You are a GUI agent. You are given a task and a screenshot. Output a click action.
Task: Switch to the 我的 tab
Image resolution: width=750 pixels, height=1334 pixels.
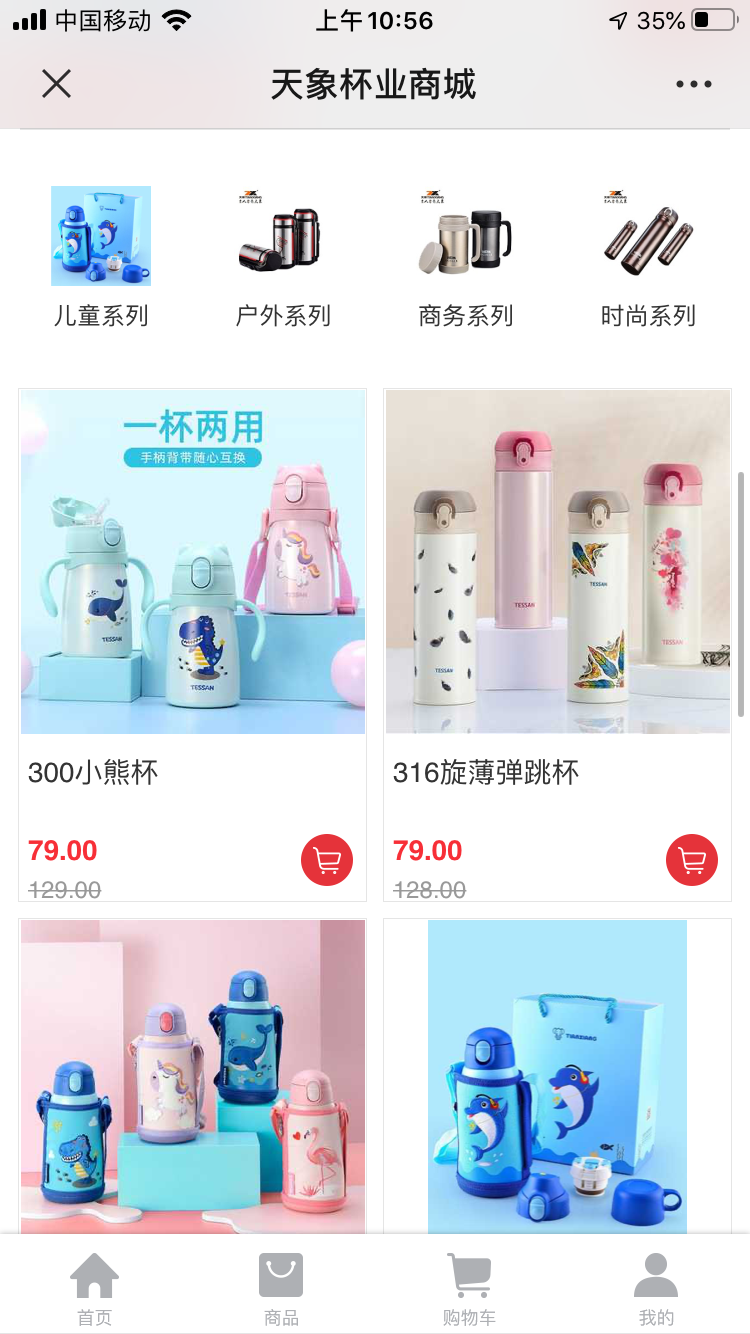(656, 1288)
